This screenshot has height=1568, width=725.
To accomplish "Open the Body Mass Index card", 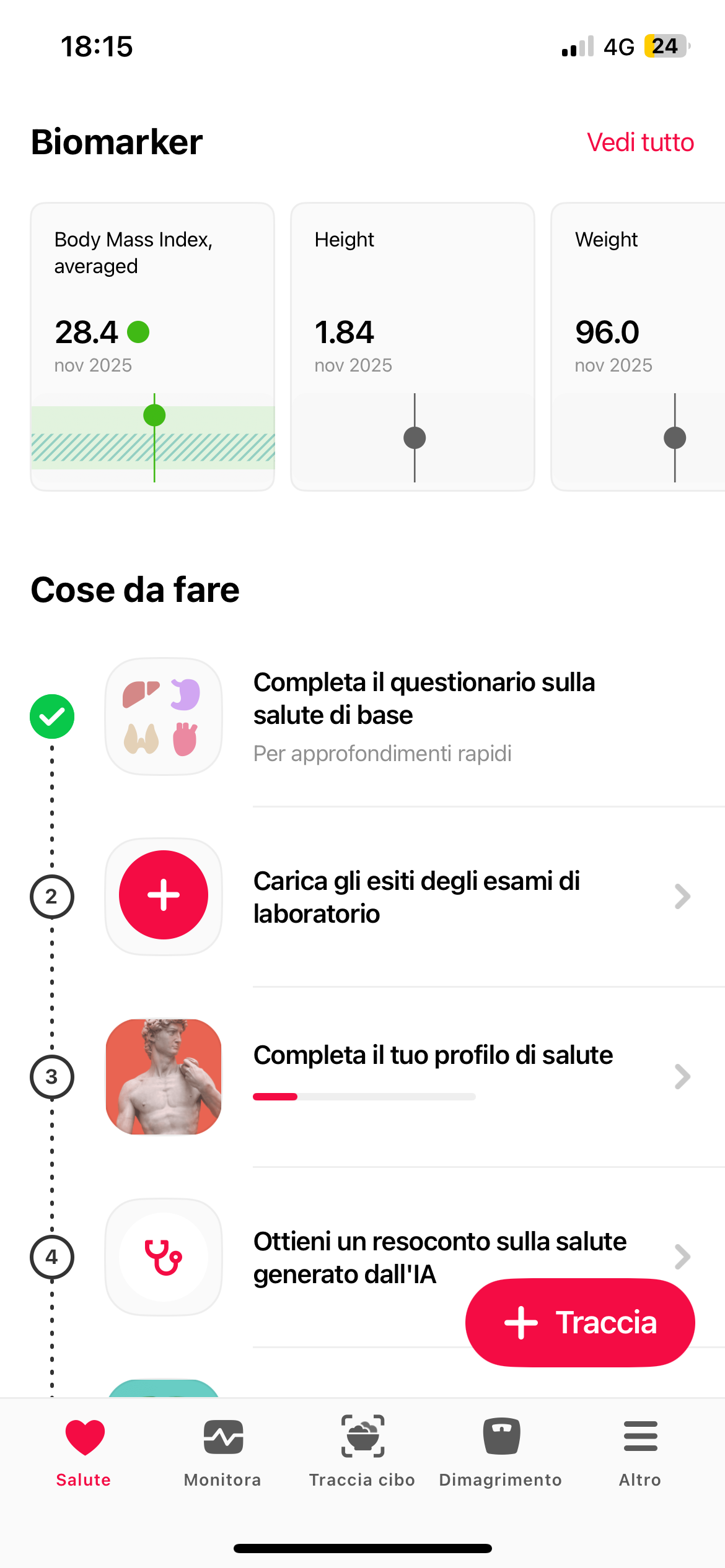I will tap(152, 347).
